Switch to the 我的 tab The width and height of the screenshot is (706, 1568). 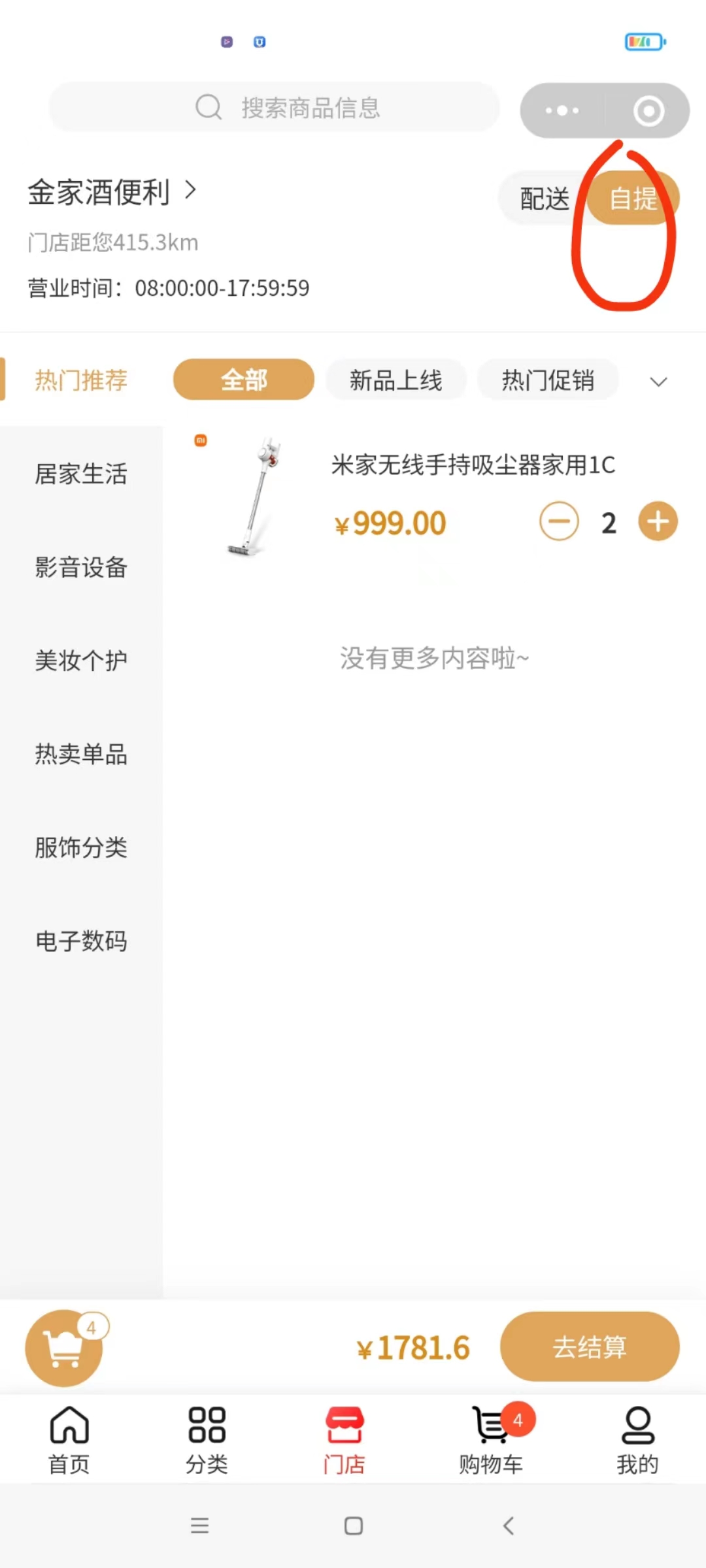[x=637, y=1441]
